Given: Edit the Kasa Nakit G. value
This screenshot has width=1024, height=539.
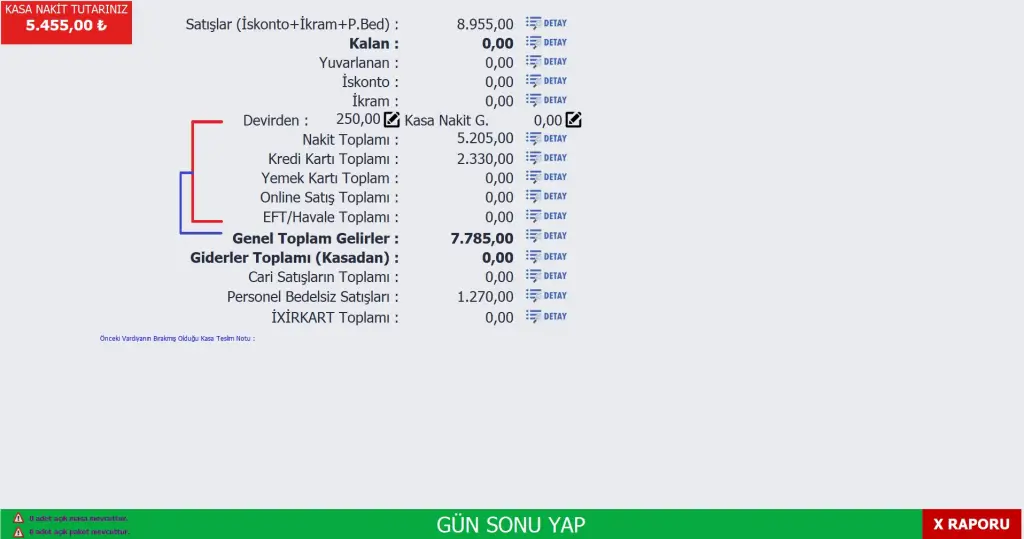Looking at the screenshot, I should [x=573, y=120].
